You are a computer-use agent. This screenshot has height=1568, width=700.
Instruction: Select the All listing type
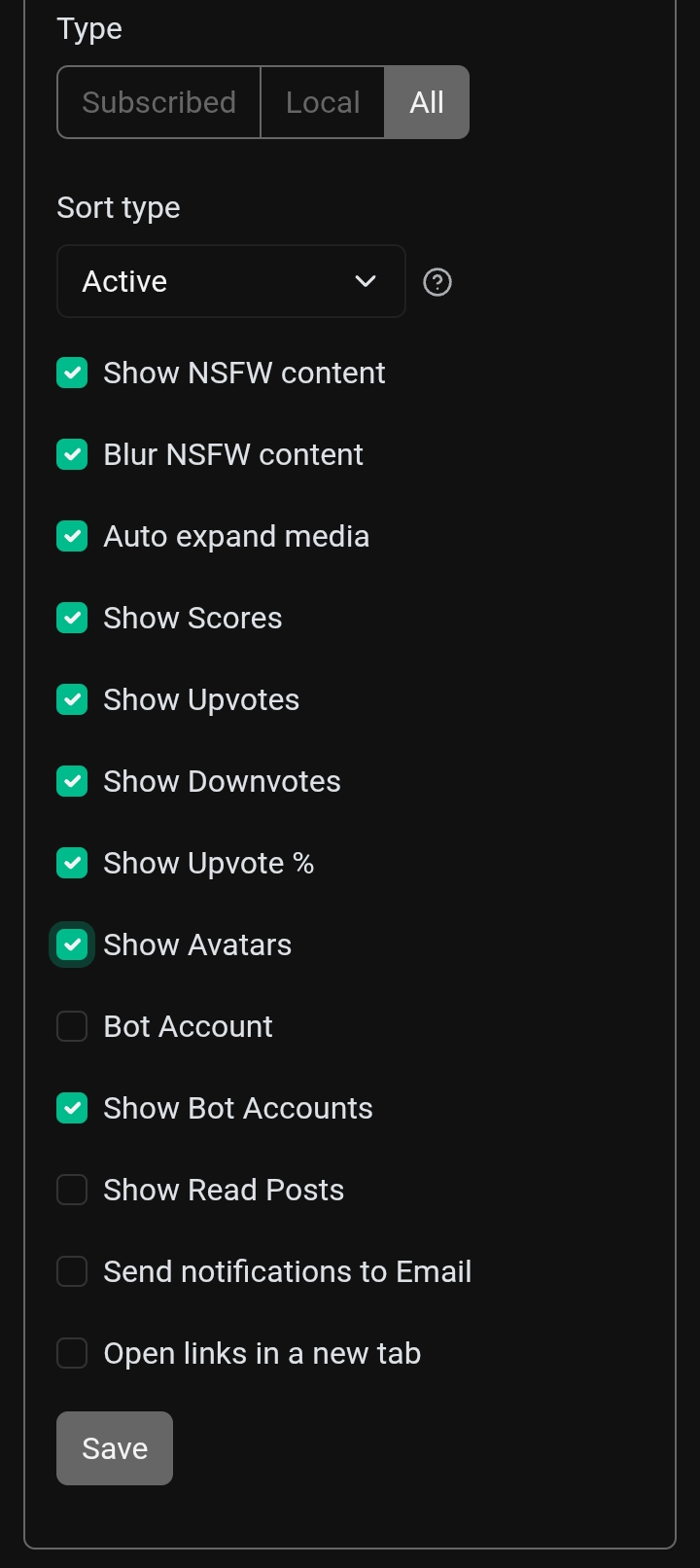pos(427,102)
